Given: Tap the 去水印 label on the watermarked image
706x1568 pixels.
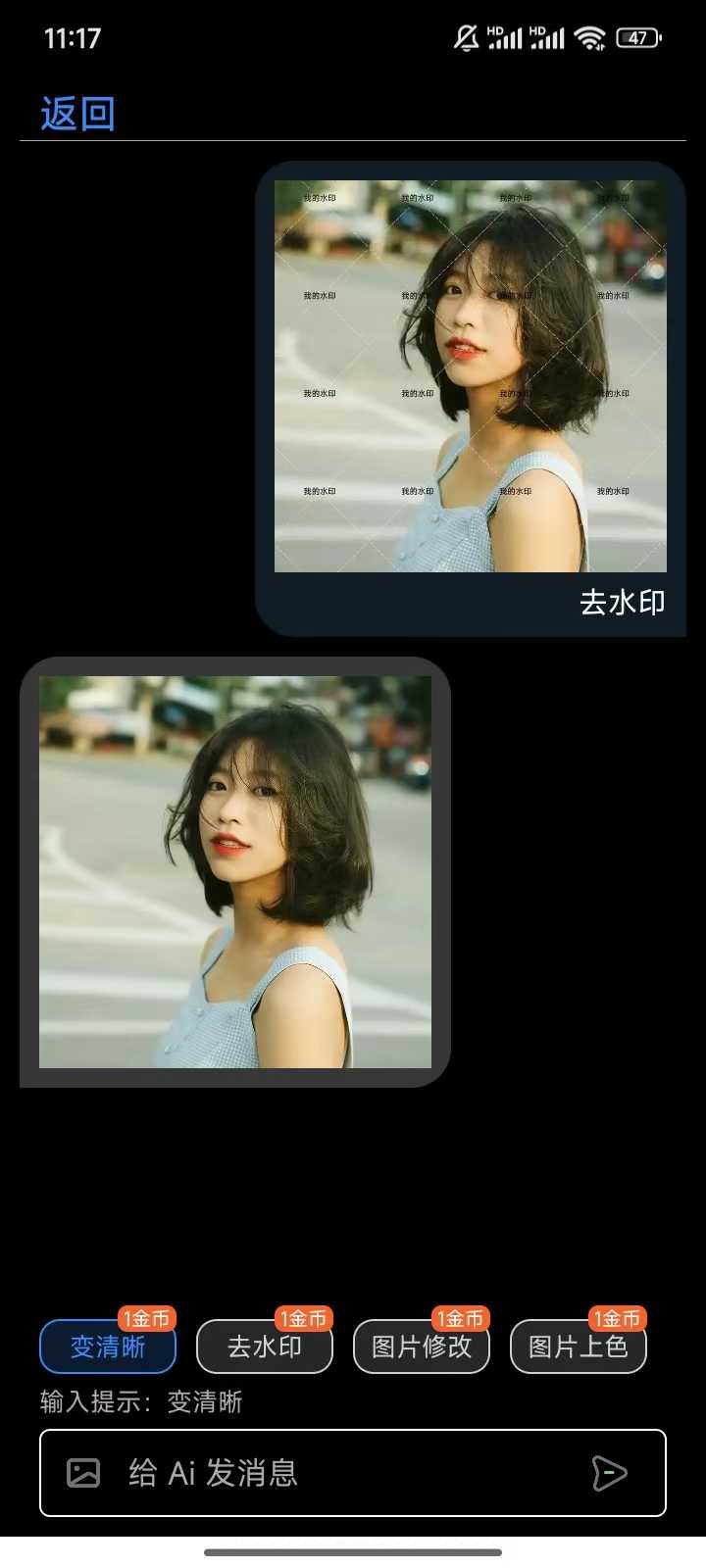Looking at the screenshot, I should pyautogui.click(x=621, y=604).
